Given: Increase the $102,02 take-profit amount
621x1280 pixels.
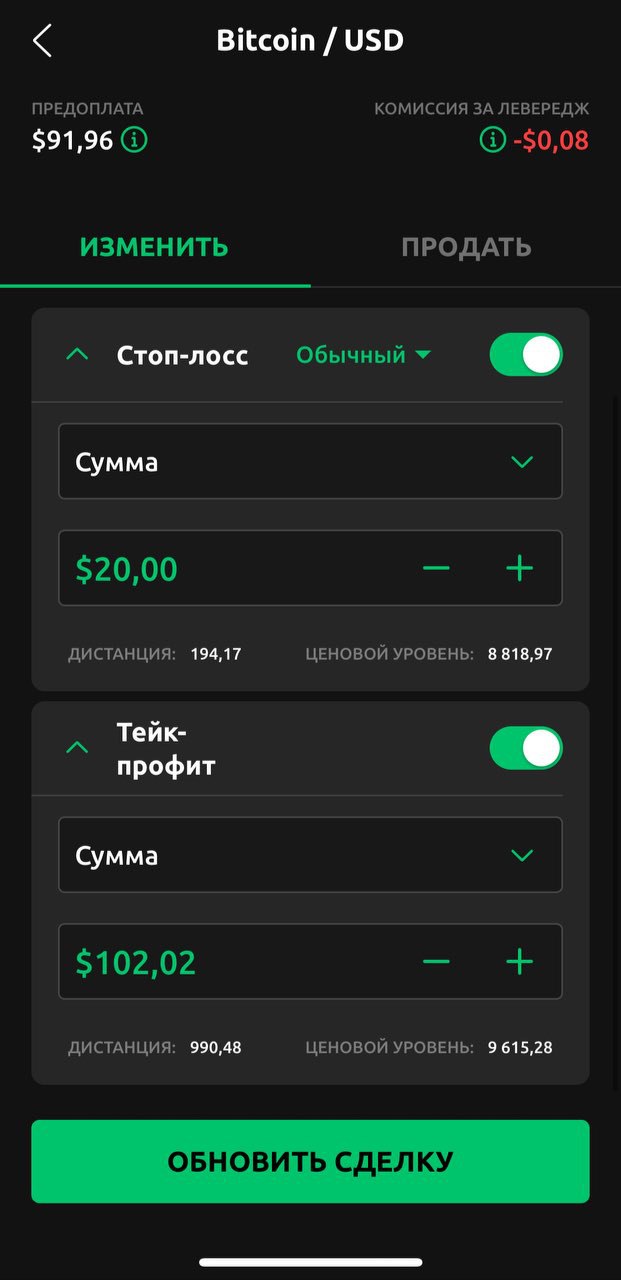Looking at the screenshot, I should tap(519, 962).
